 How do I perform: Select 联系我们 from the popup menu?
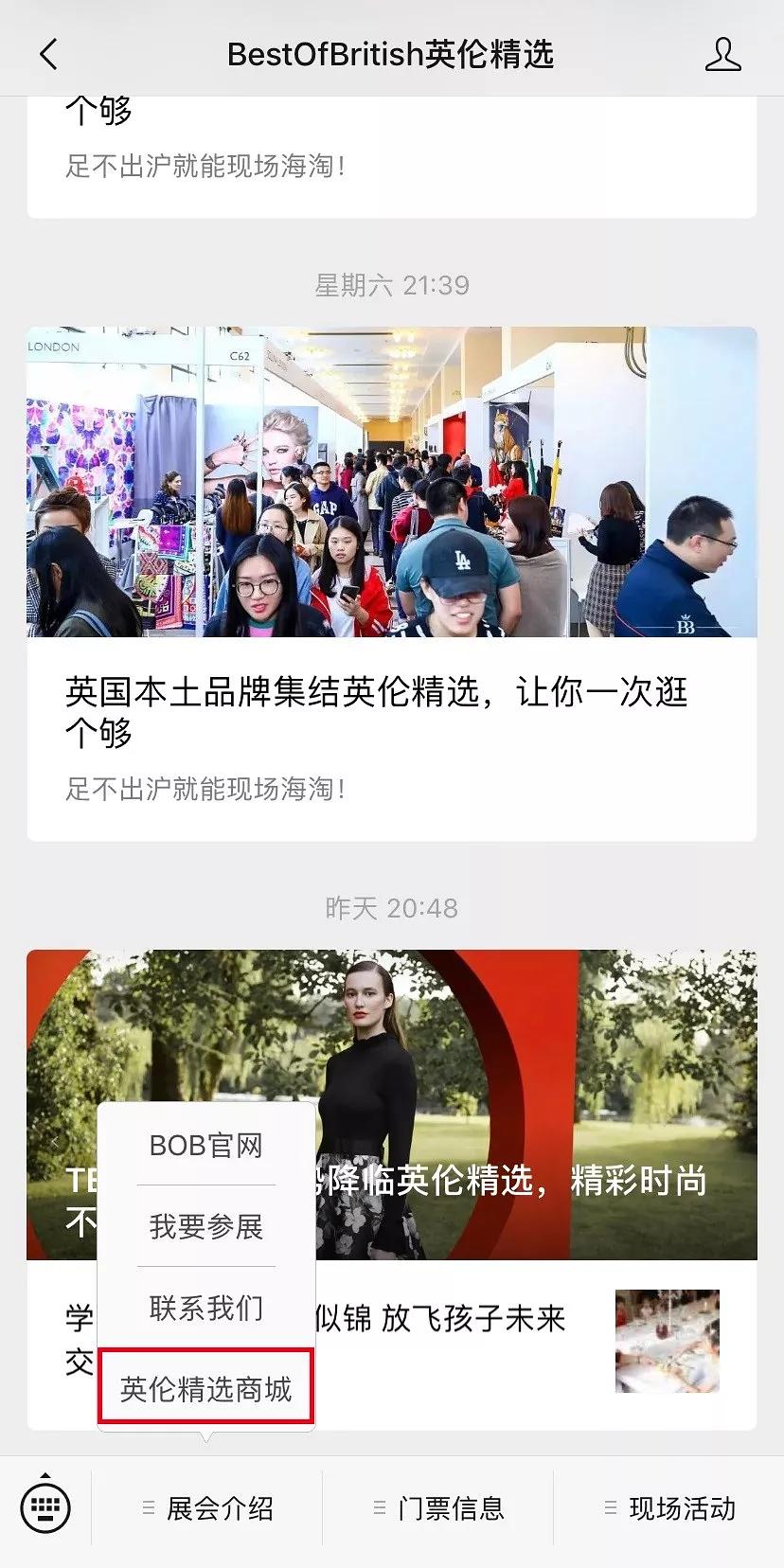[205, 1308]
